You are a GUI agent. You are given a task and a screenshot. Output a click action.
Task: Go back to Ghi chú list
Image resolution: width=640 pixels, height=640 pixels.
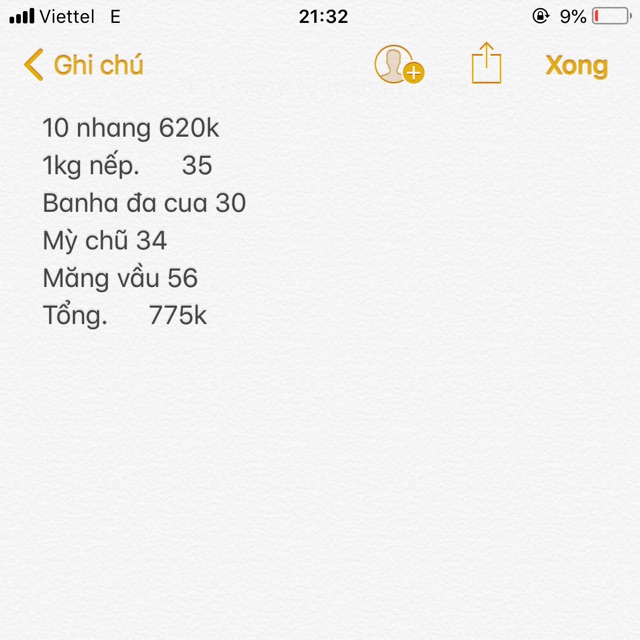coord(84,66)
